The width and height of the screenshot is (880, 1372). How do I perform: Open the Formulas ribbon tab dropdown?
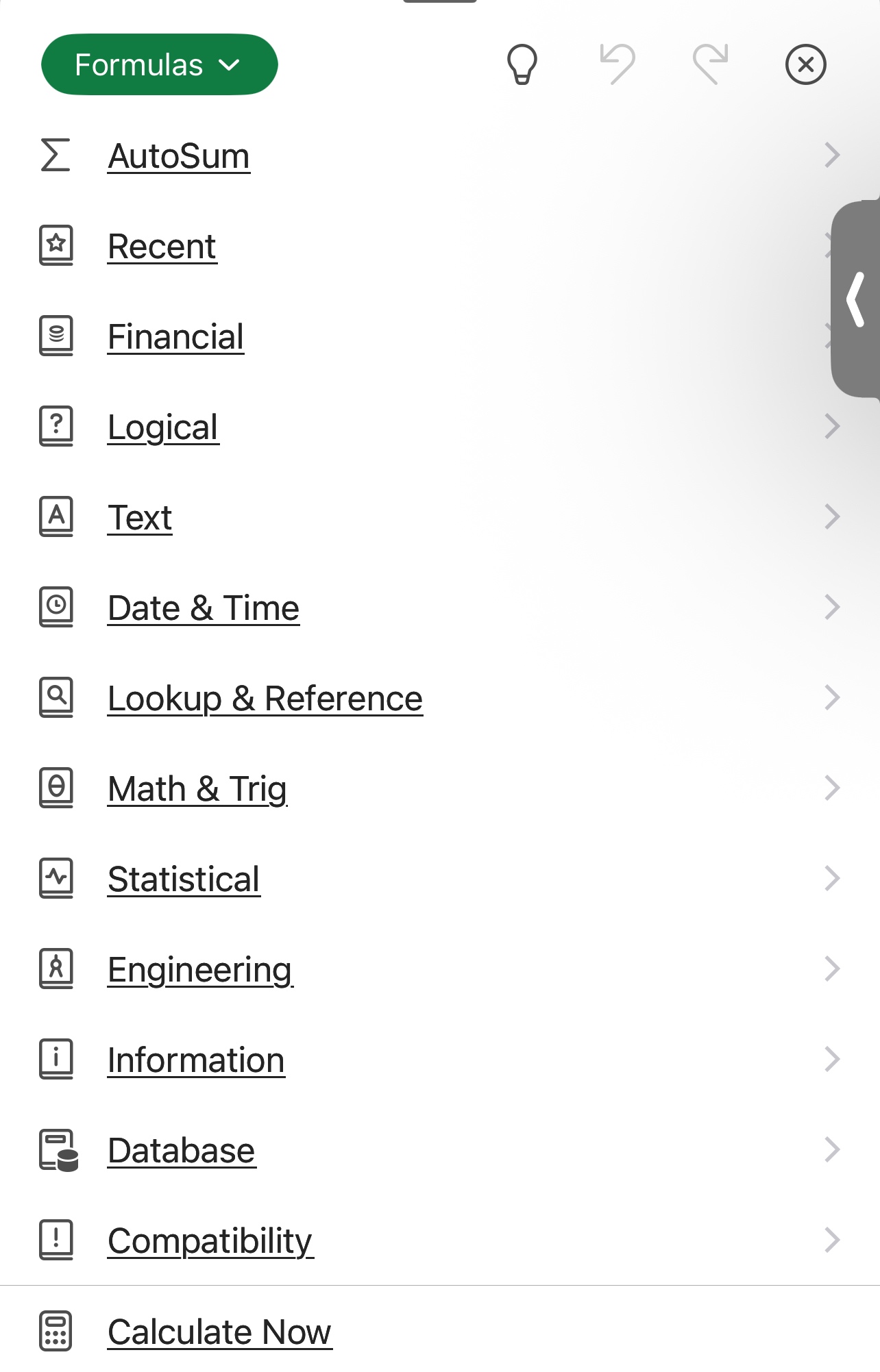[x=159, y=65]
